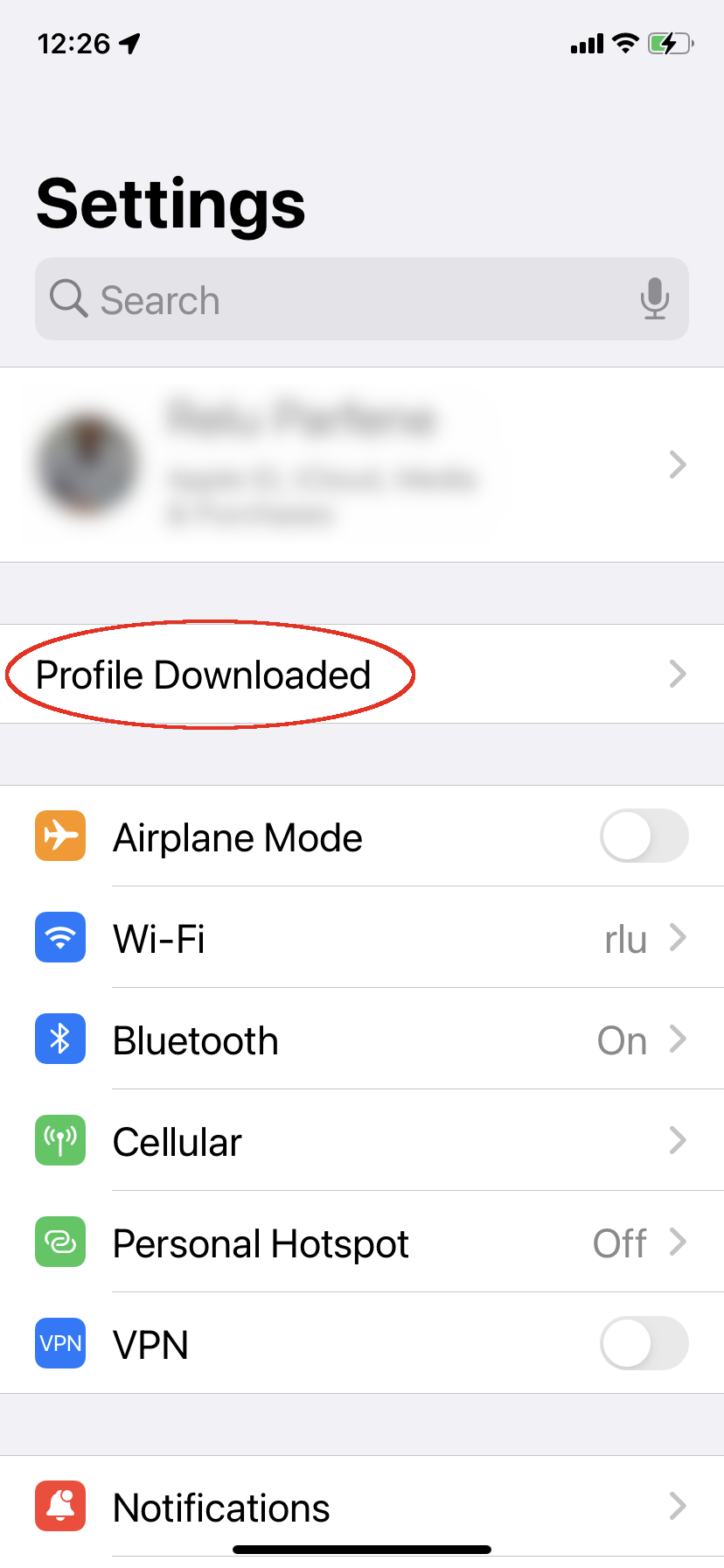Open Bluetooth settings
This screenshot has height=1568, width=724.
(362, 1039)
